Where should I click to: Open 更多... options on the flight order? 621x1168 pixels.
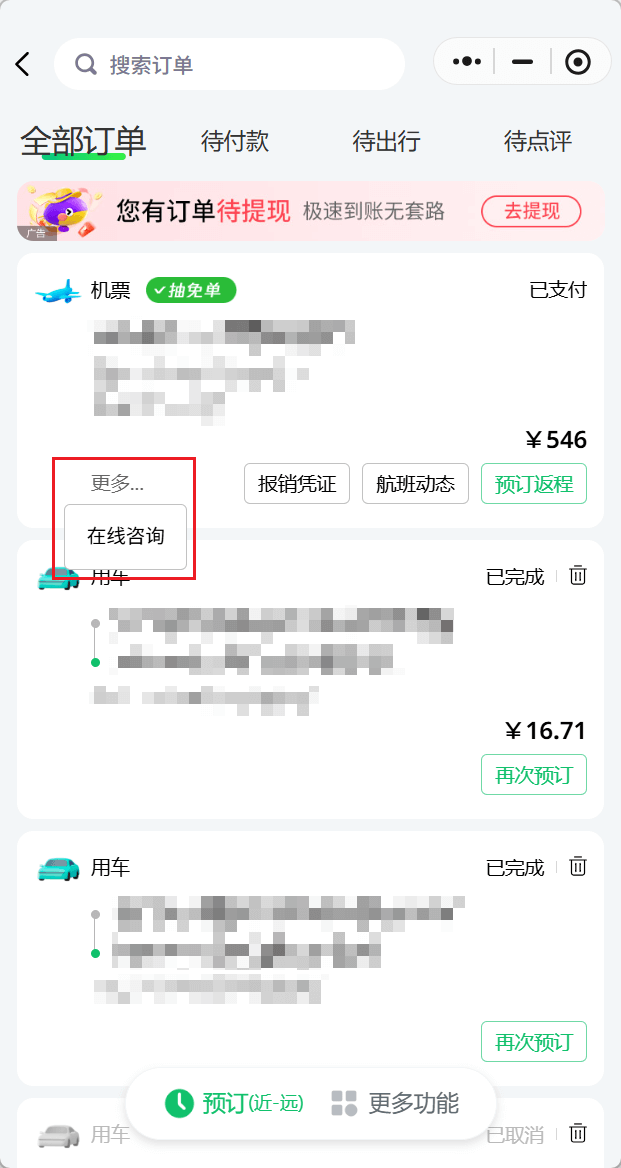click(x=117, y=484)
